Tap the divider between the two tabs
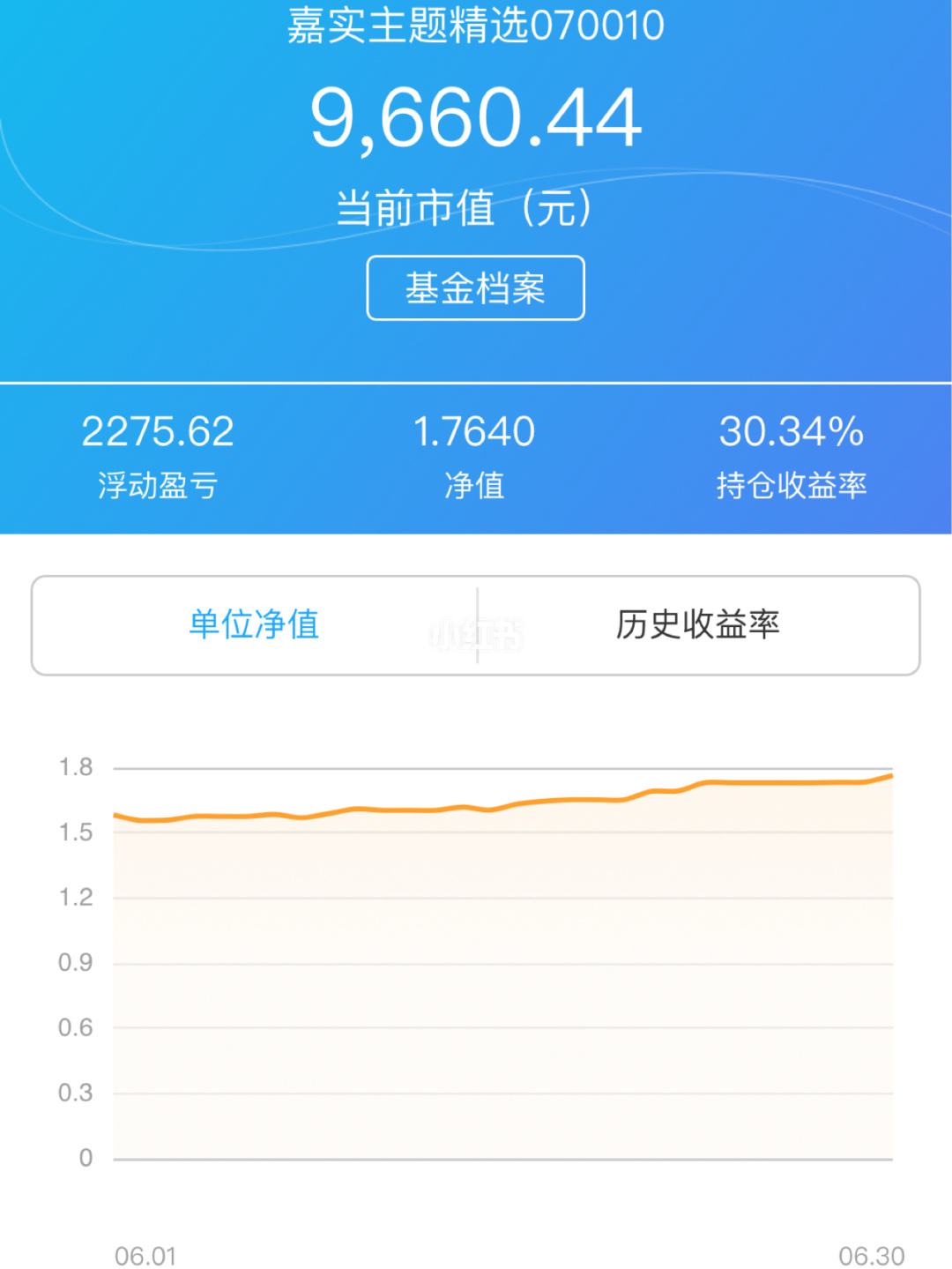This screenshot has height=1269, width=952. coord(476,624)
